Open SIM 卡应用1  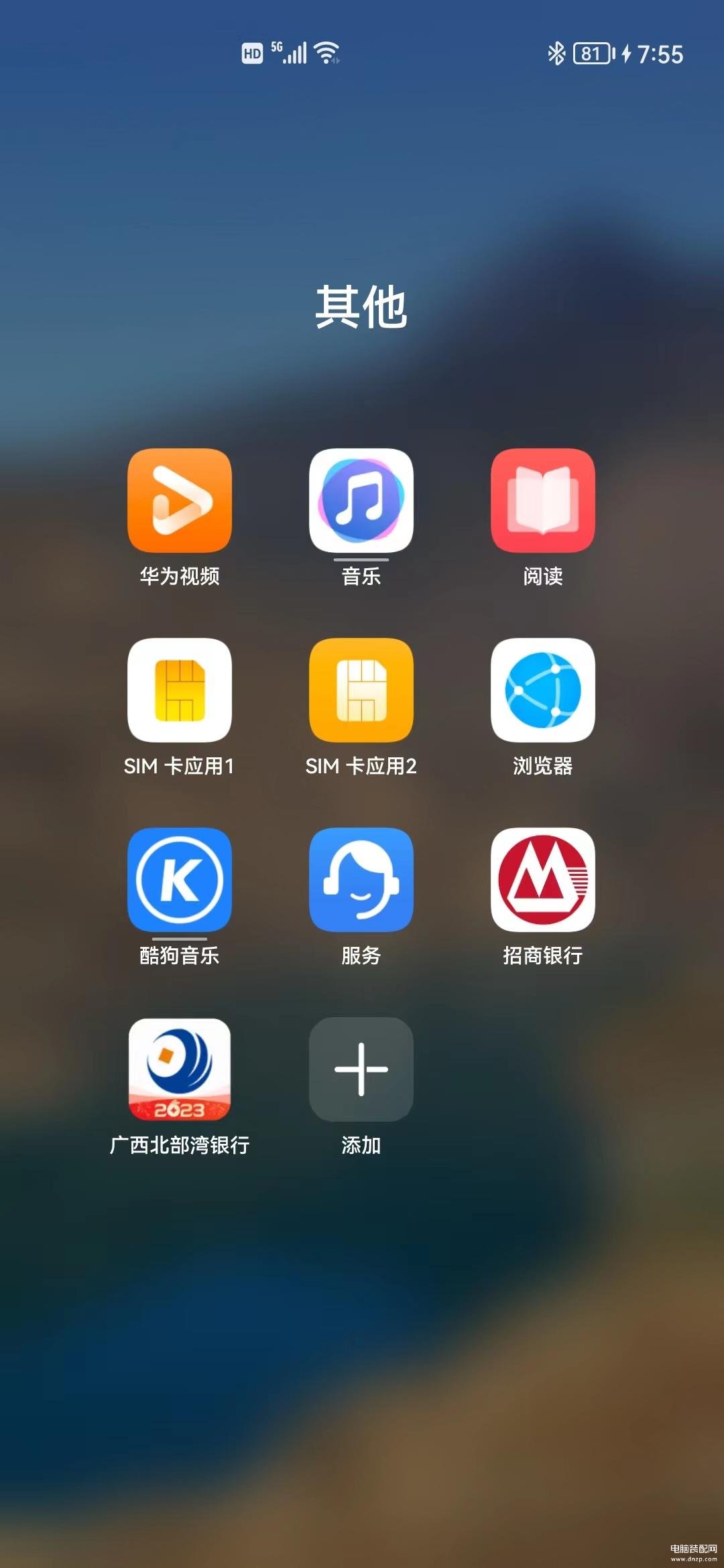tap(180, 690)
